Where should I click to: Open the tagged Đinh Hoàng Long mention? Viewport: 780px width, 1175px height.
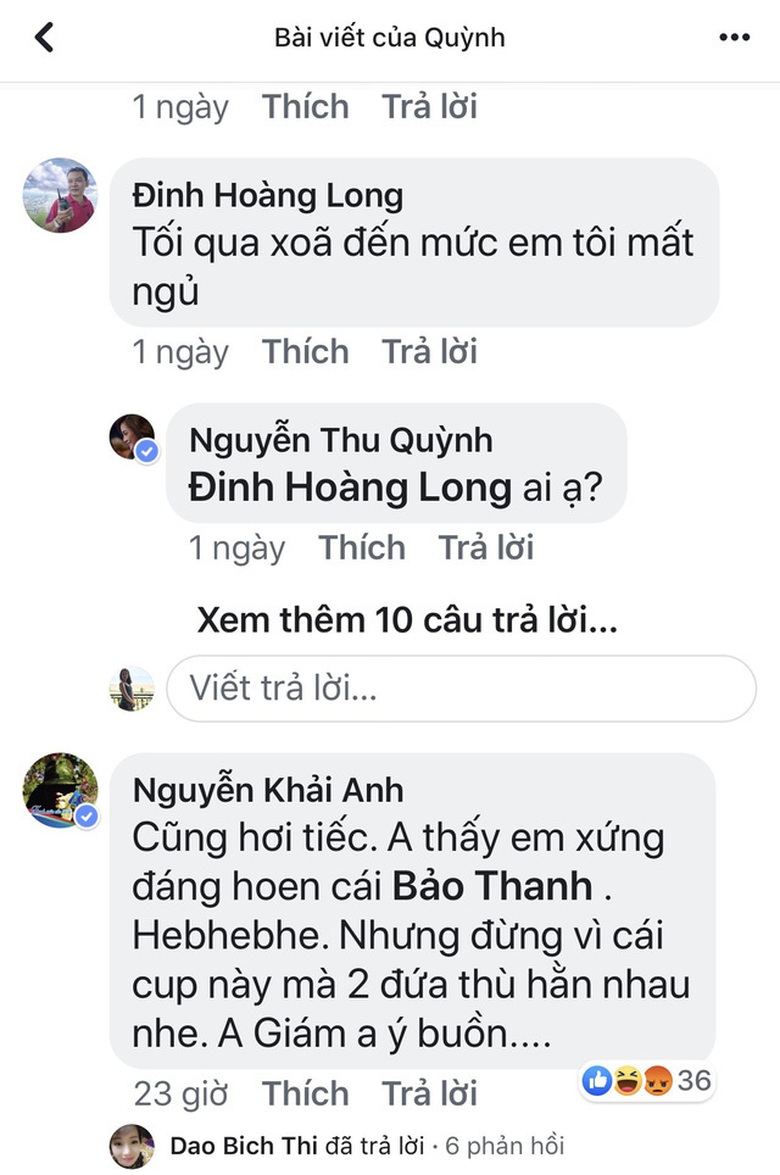click(349, 489)
